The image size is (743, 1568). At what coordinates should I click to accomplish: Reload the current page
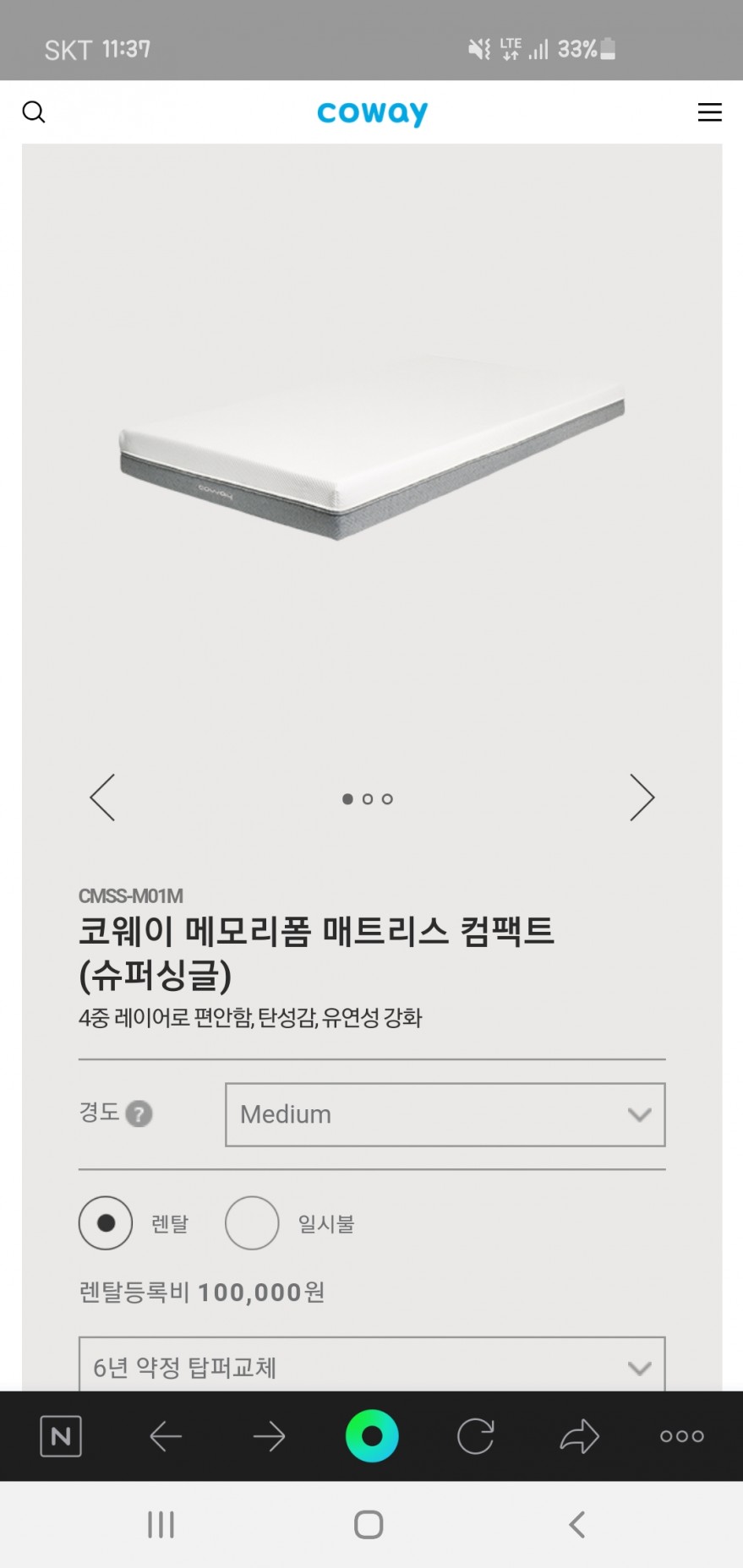pos(475,1436)
